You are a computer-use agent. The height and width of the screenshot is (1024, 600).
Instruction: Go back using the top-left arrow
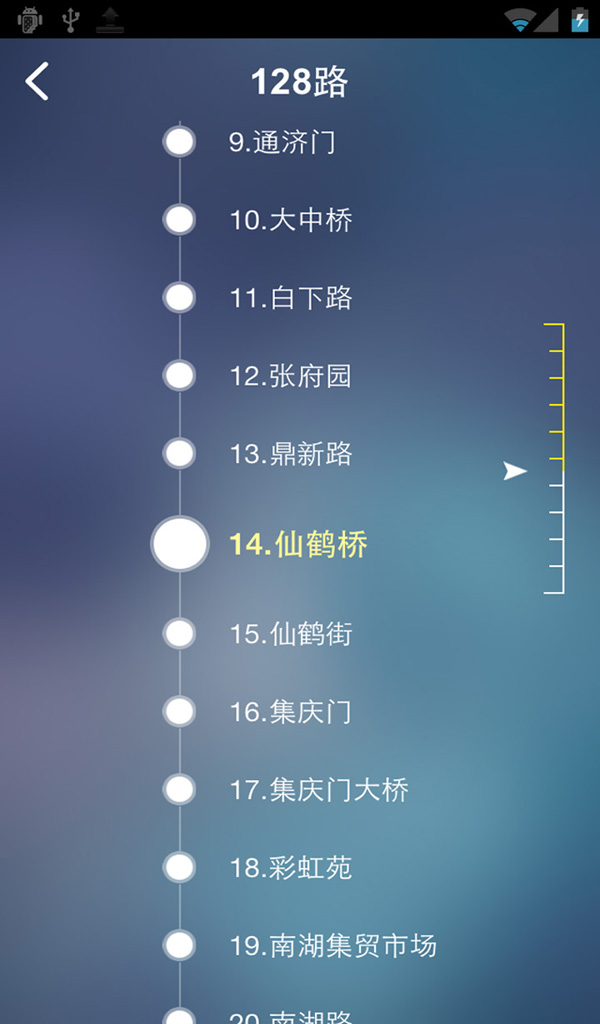click(x=38, y=81)
